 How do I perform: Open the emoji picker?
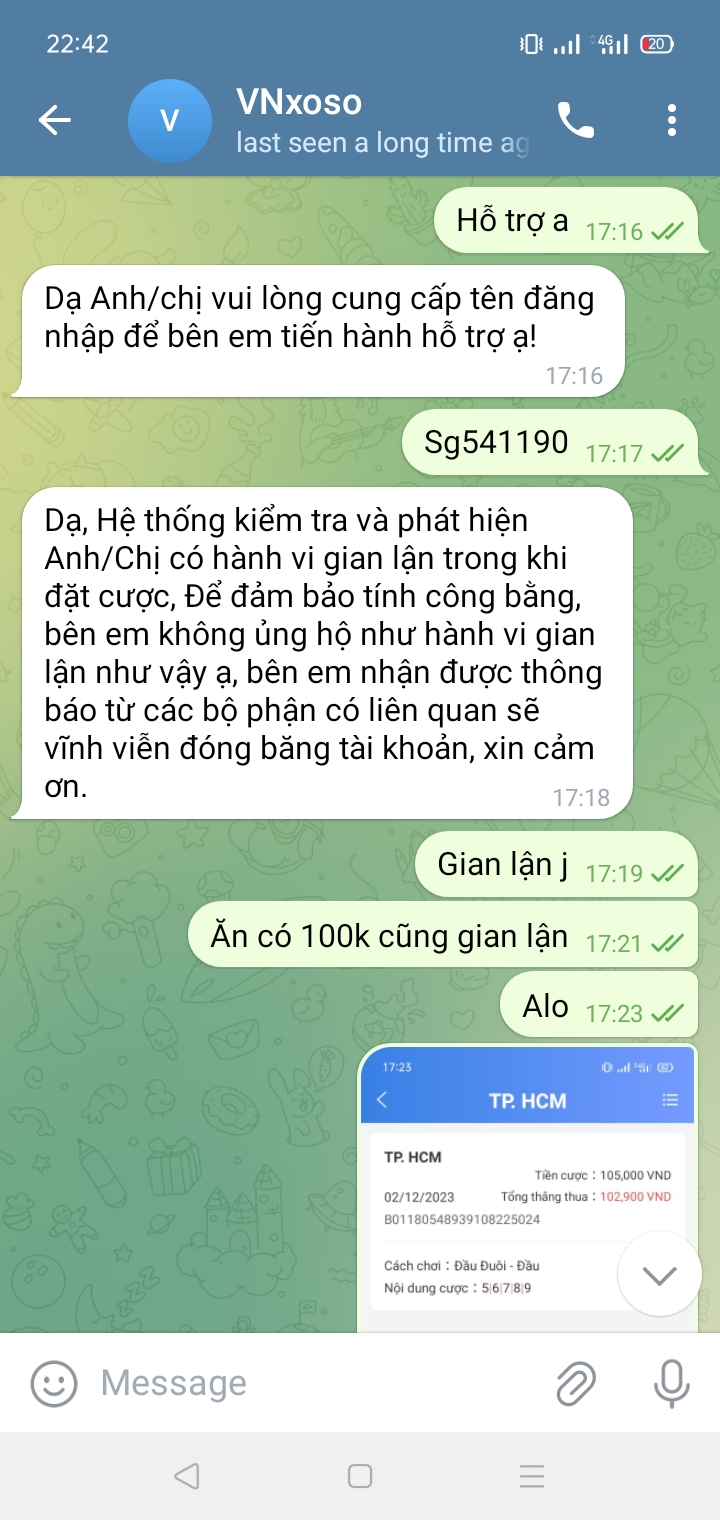tap(54, 1383)
